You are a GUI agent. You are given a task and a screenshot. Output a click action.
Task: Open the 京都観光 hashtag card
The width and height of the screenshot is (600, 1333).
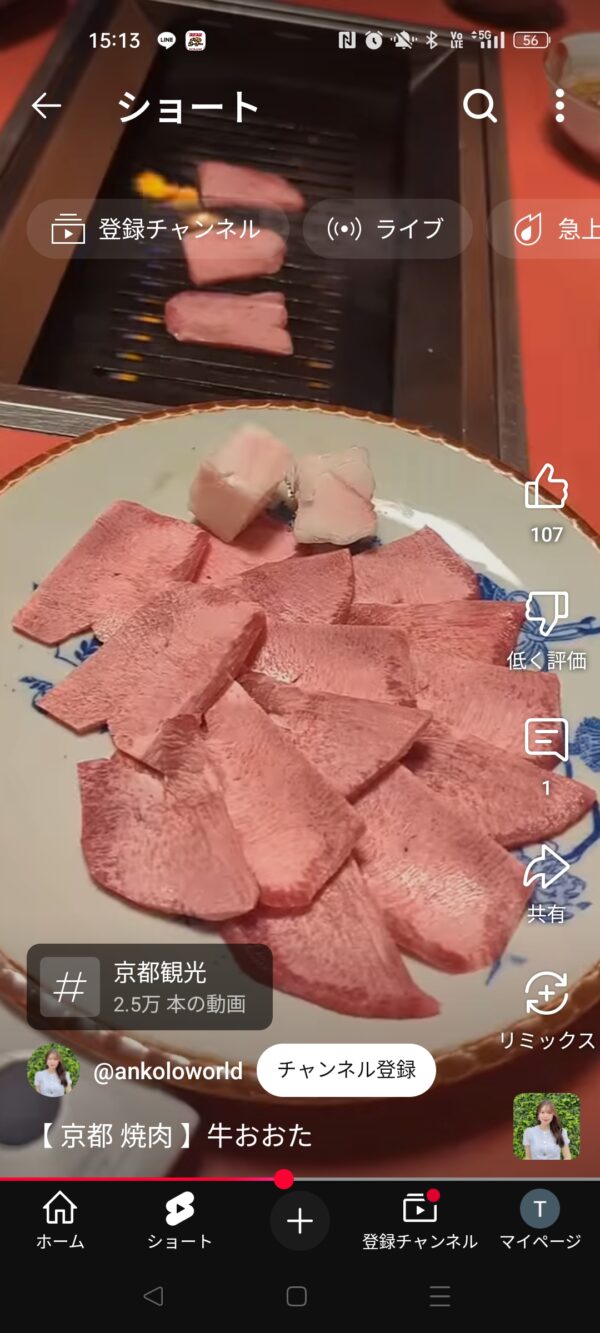[x=150, y=987]
